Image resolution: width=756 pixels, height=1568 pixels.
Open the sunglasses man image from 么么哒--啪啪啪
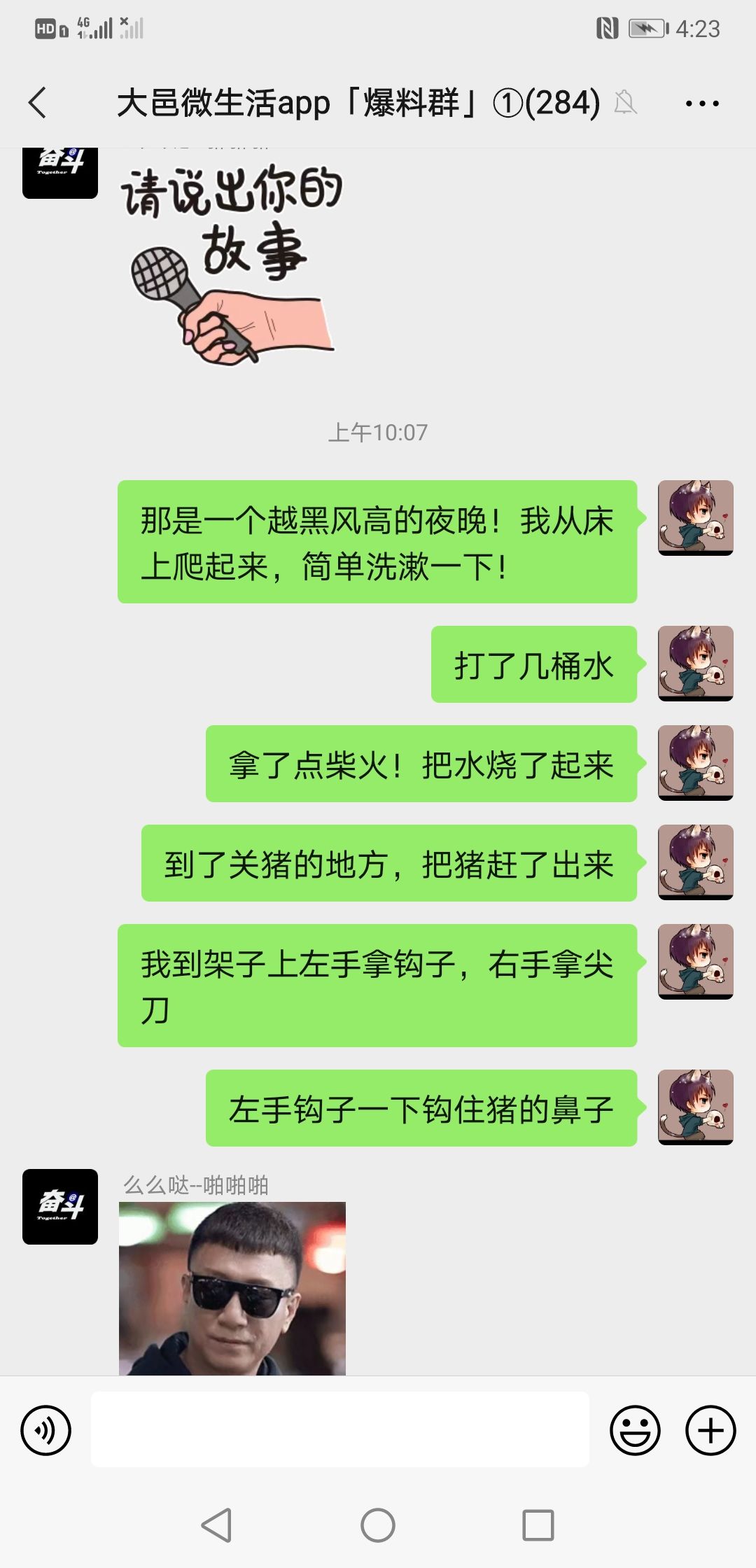click(232, 1289)
